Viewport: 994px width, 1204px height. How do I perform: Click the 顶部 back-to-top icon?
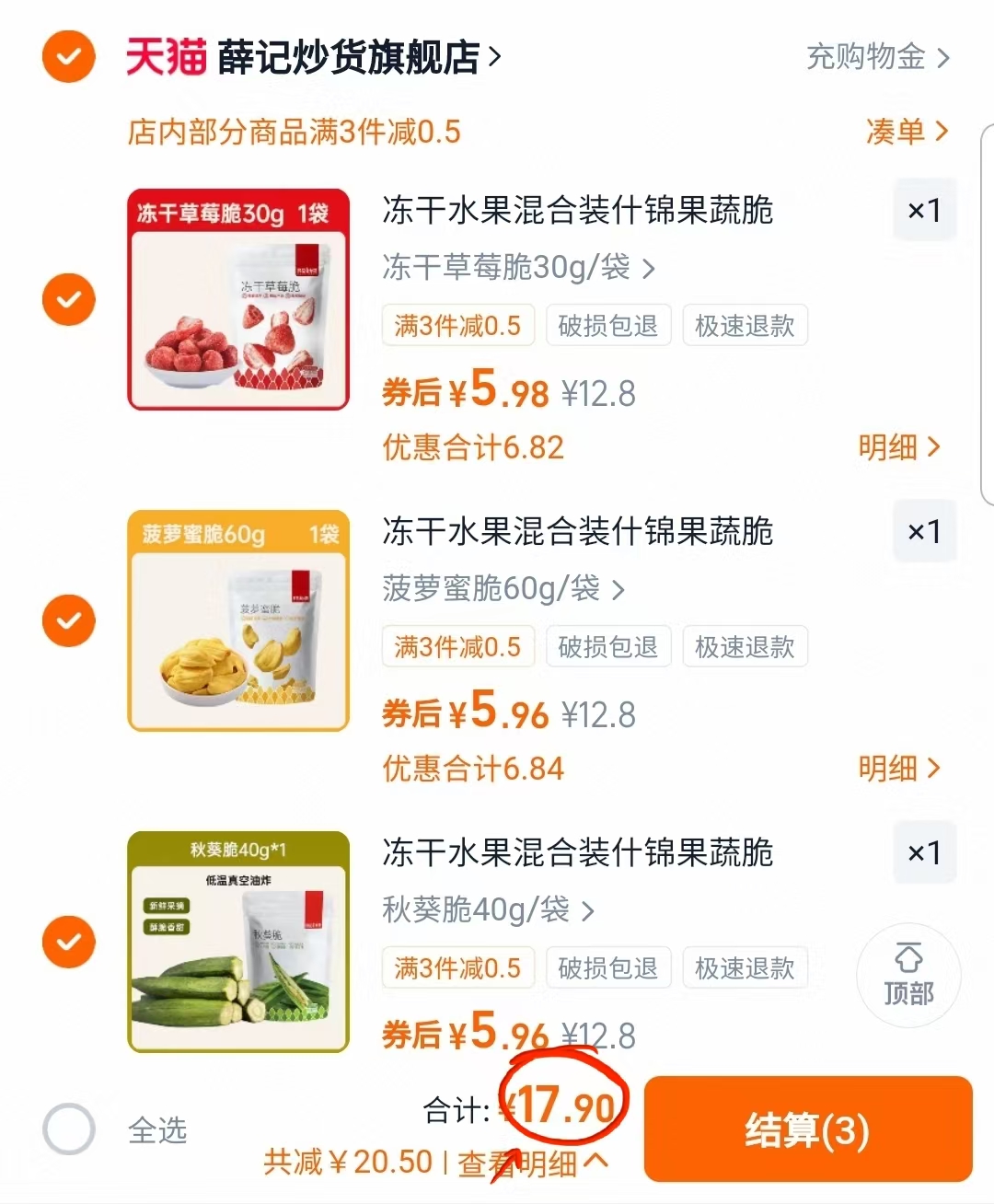pyautogui.click(x=908, y=975)
